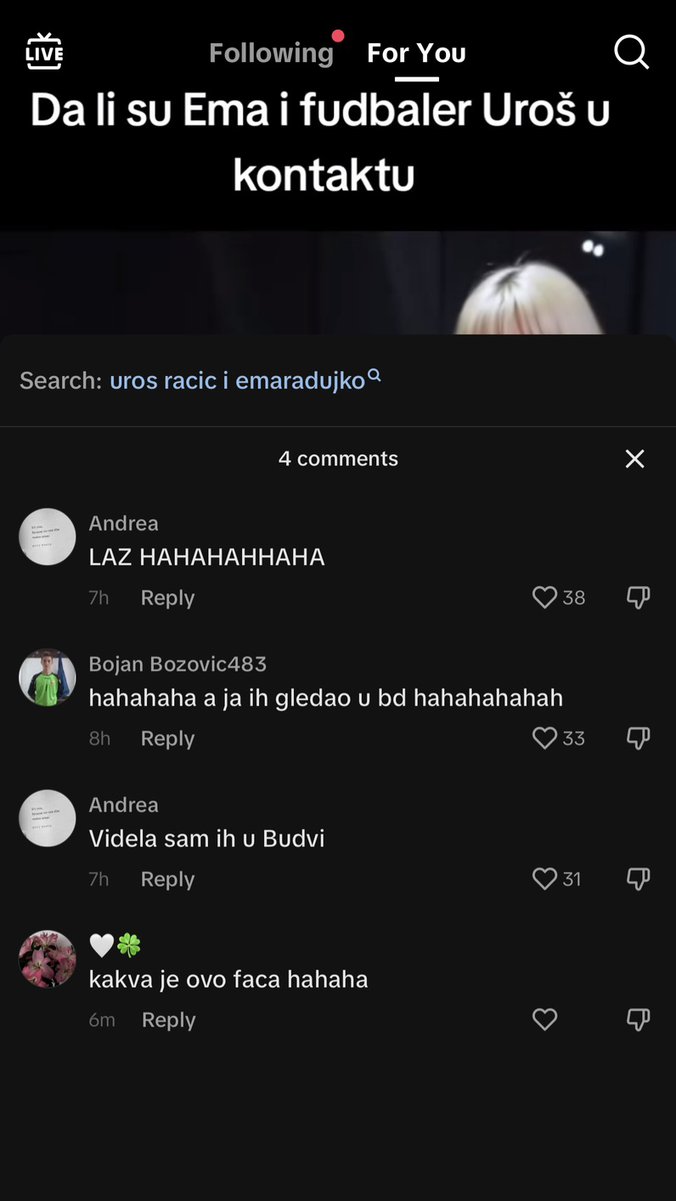Image resolution: width=676 pixels, height=1201 pixels.
Task: Open the LIVE icon
Action: coord(44,52)
